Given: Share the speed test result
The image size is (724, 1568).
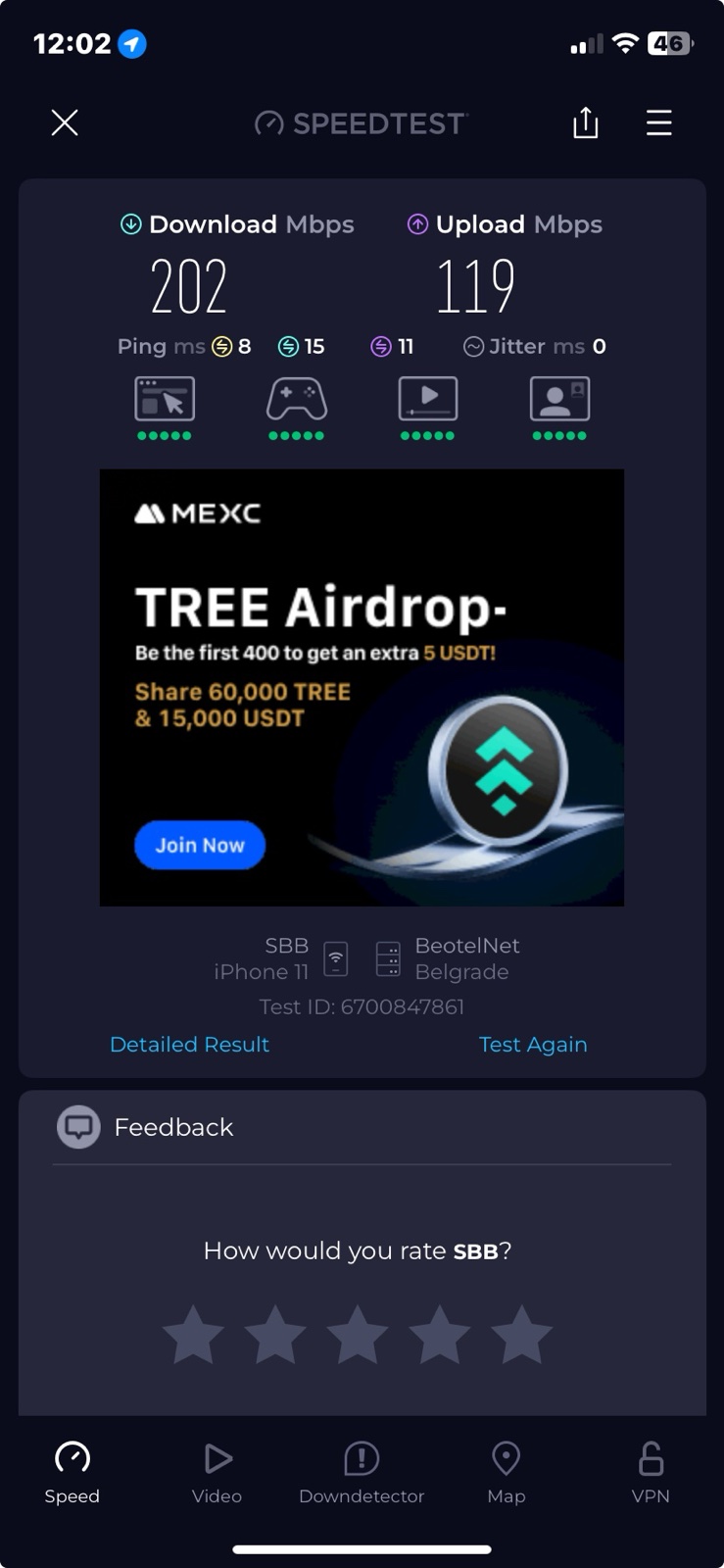Looking at the screenshot, I should 585,122.
